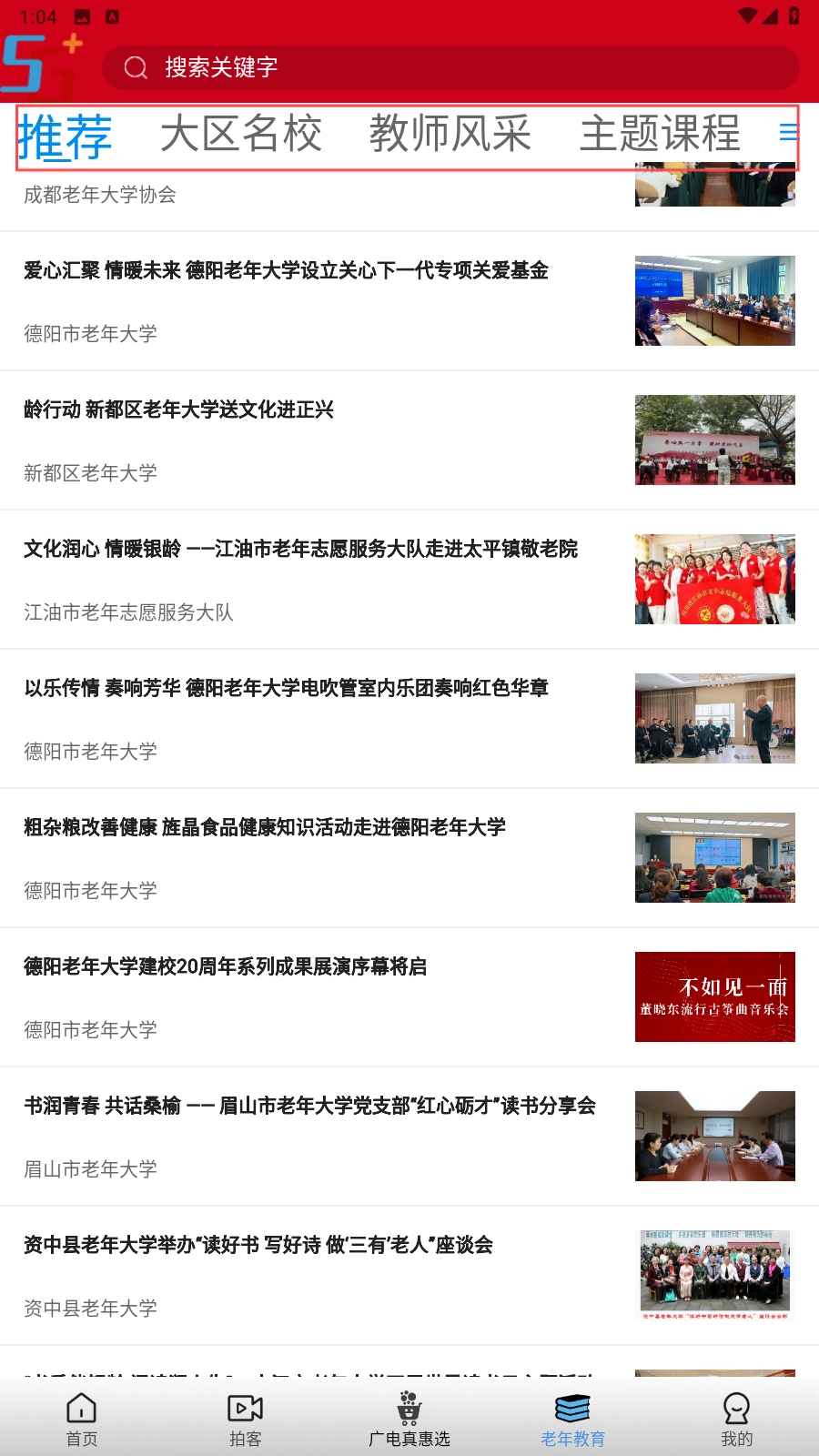View the 粗杂粮改善健康 article
Screen dimensions: 819x1456
(265, 828)
